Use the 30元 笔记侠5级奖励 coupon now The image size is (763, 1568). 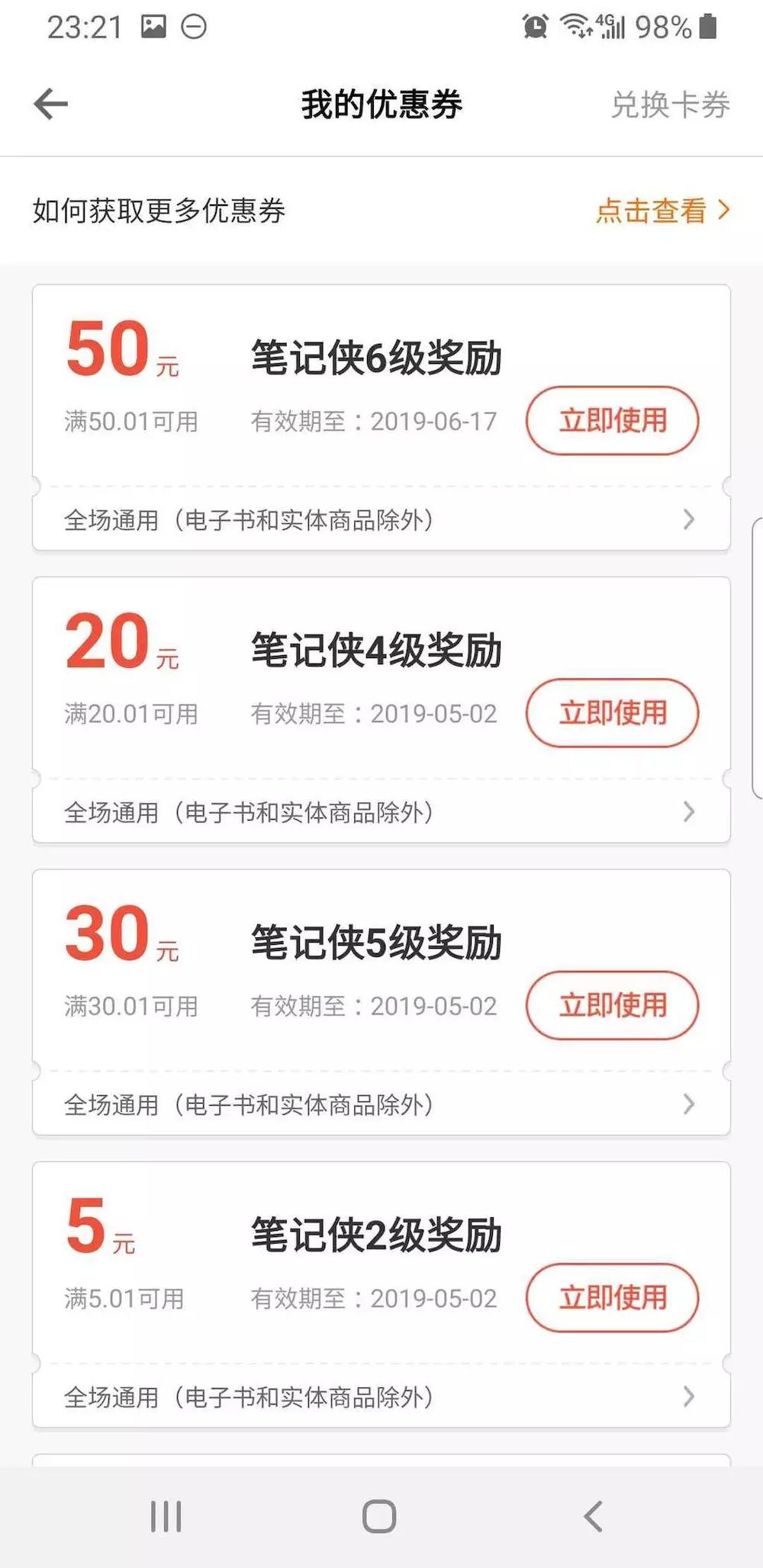pyautogui.click(x=612, y=1005)
